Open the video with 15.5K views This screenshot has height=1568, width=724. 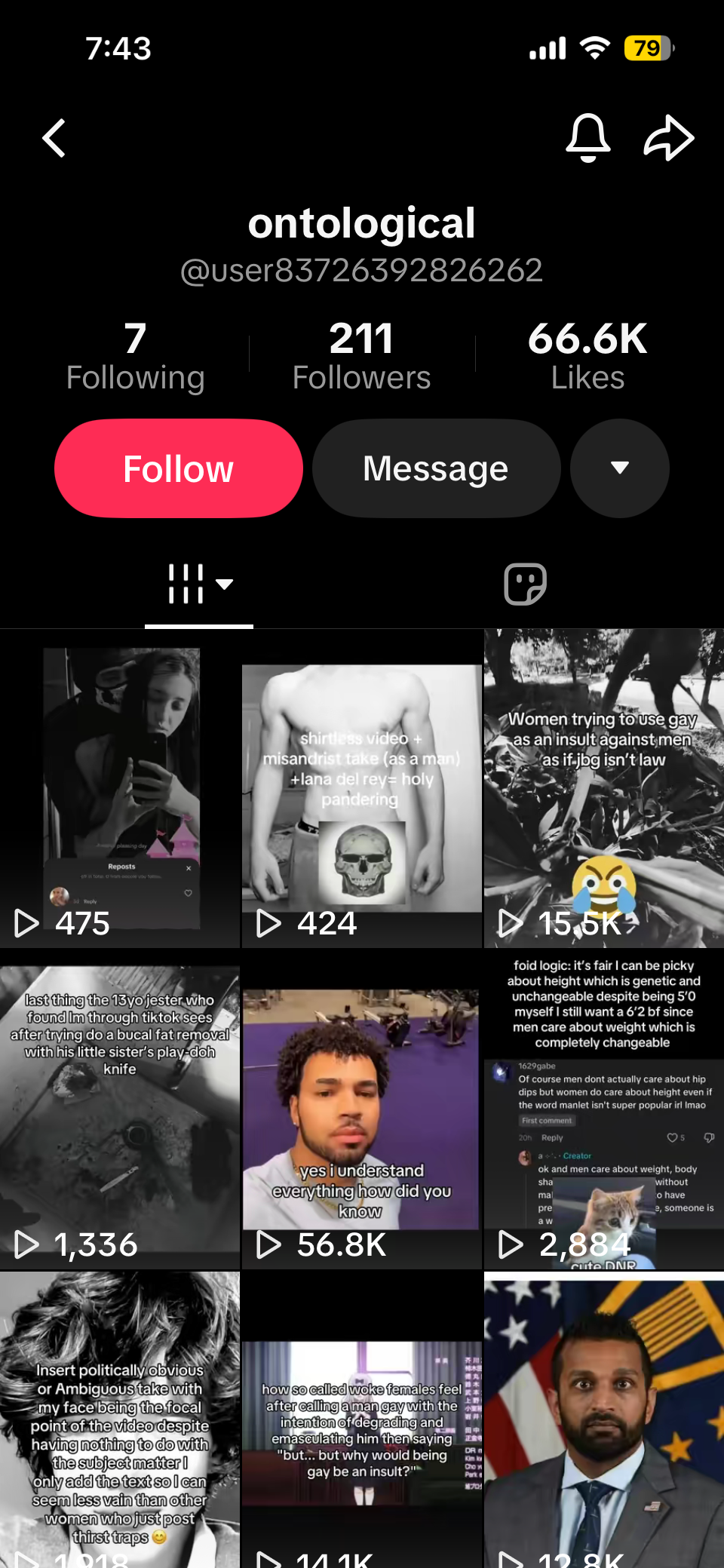604,788
